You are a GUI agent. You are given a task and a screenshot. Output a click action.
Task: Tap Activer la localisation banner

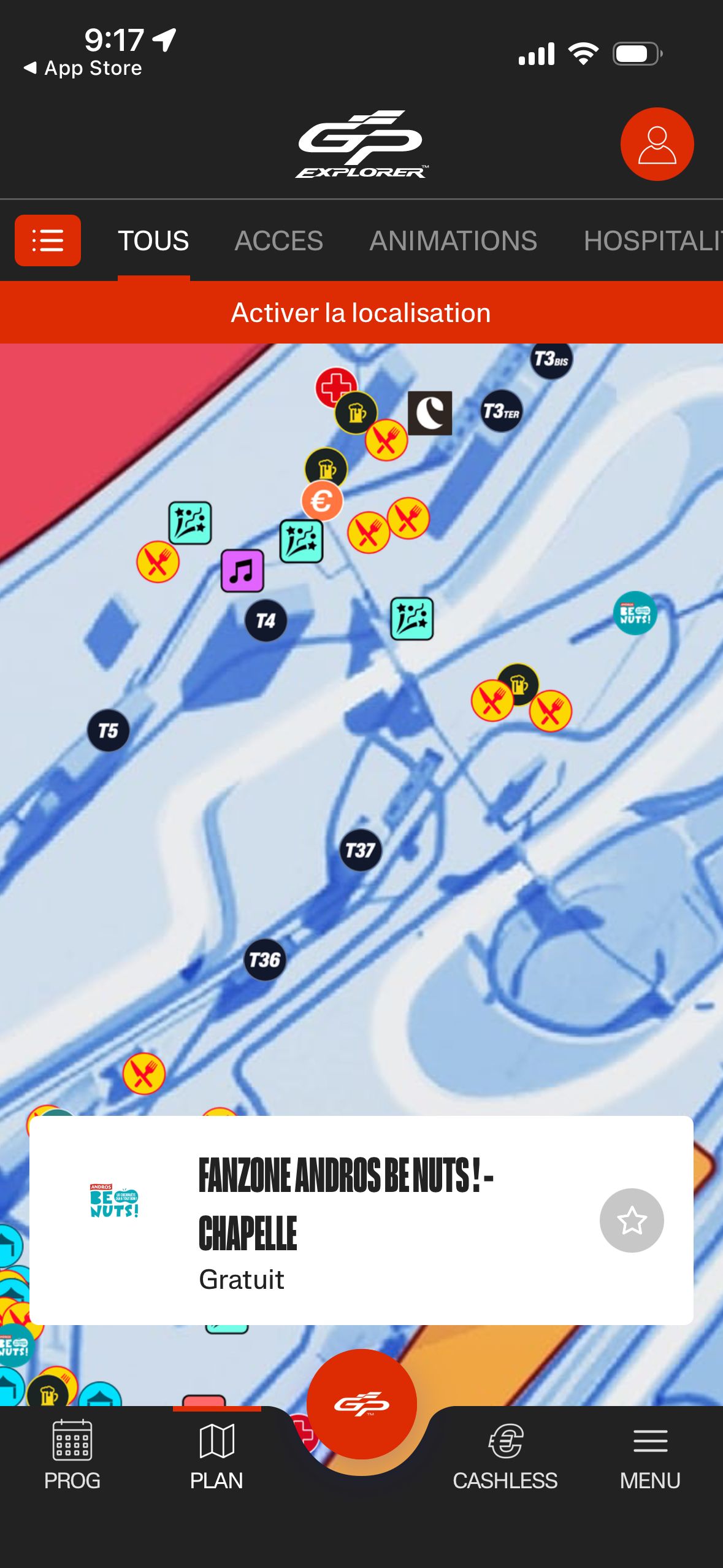pyautogui.click(x=361, y=313)
